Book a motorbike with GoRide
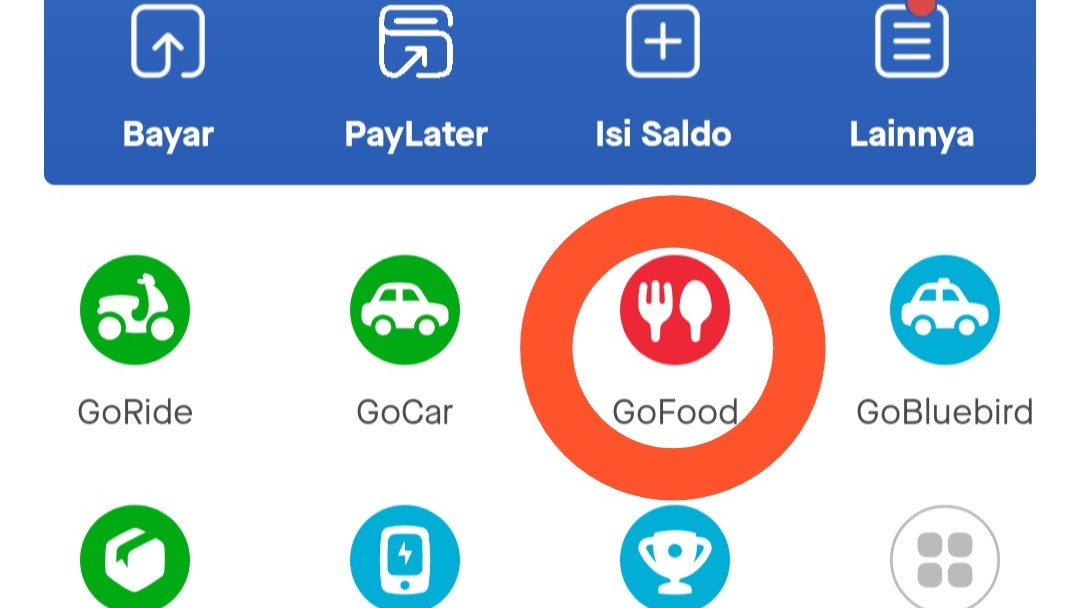This screenshot has height=608, width=1080. (x=135, y=310)
